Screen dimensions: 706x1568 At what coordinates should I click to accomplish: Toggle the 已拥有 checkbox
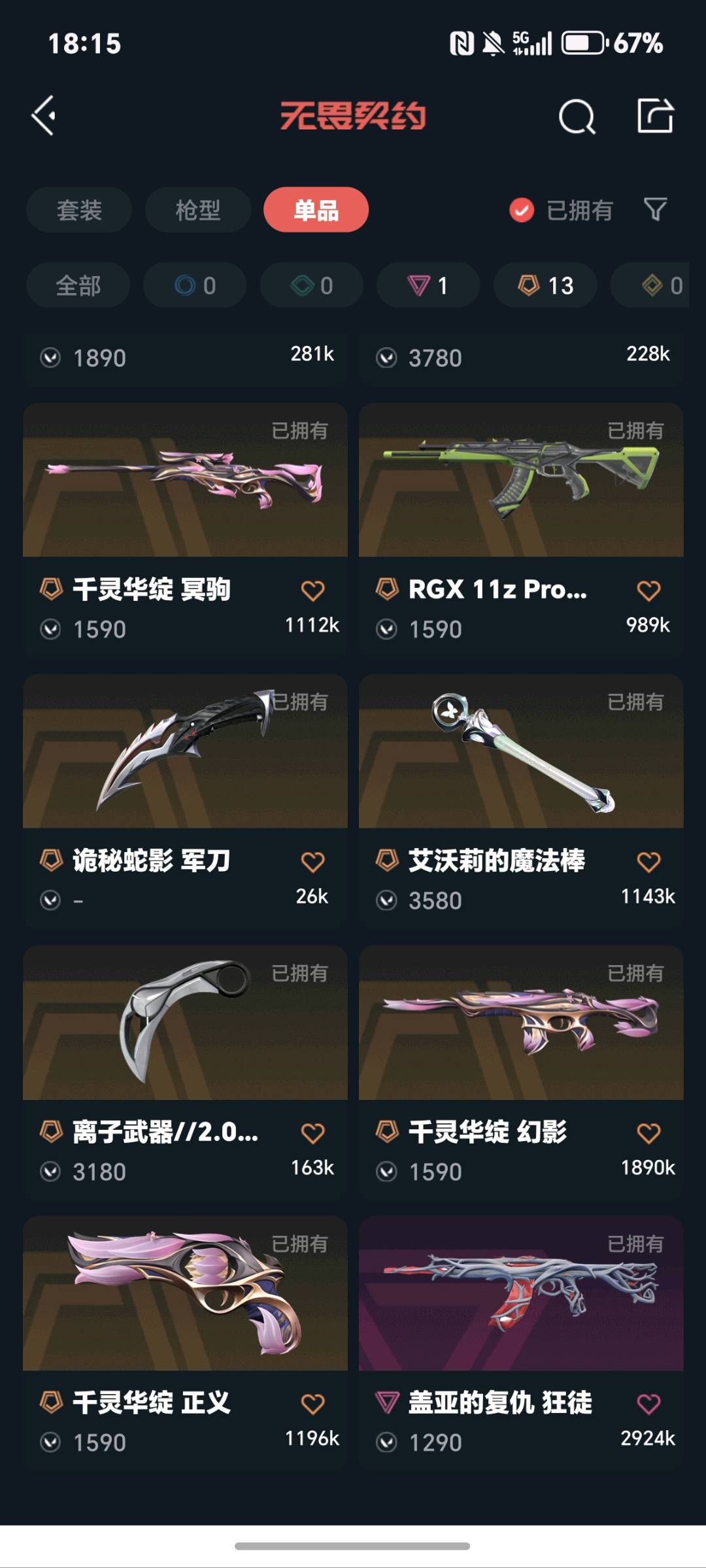[x=522, y=210]
